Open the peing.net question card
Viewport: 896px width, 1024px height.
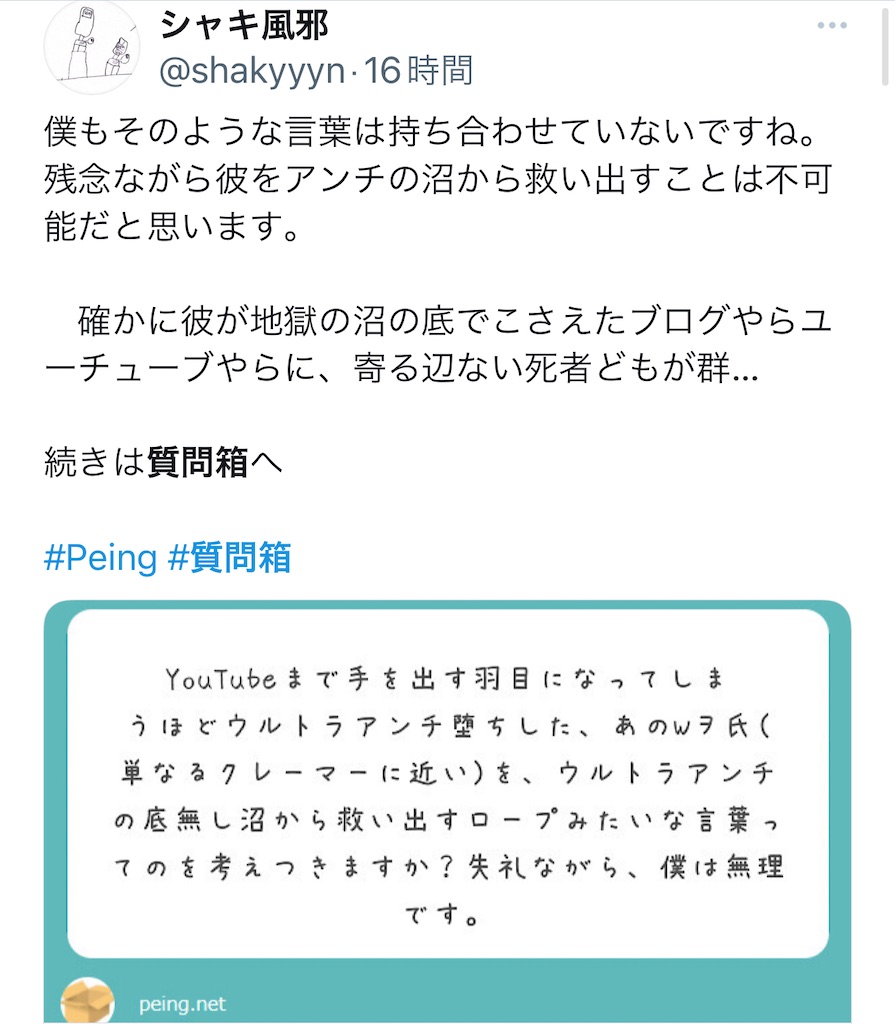(x=447, y=811)
